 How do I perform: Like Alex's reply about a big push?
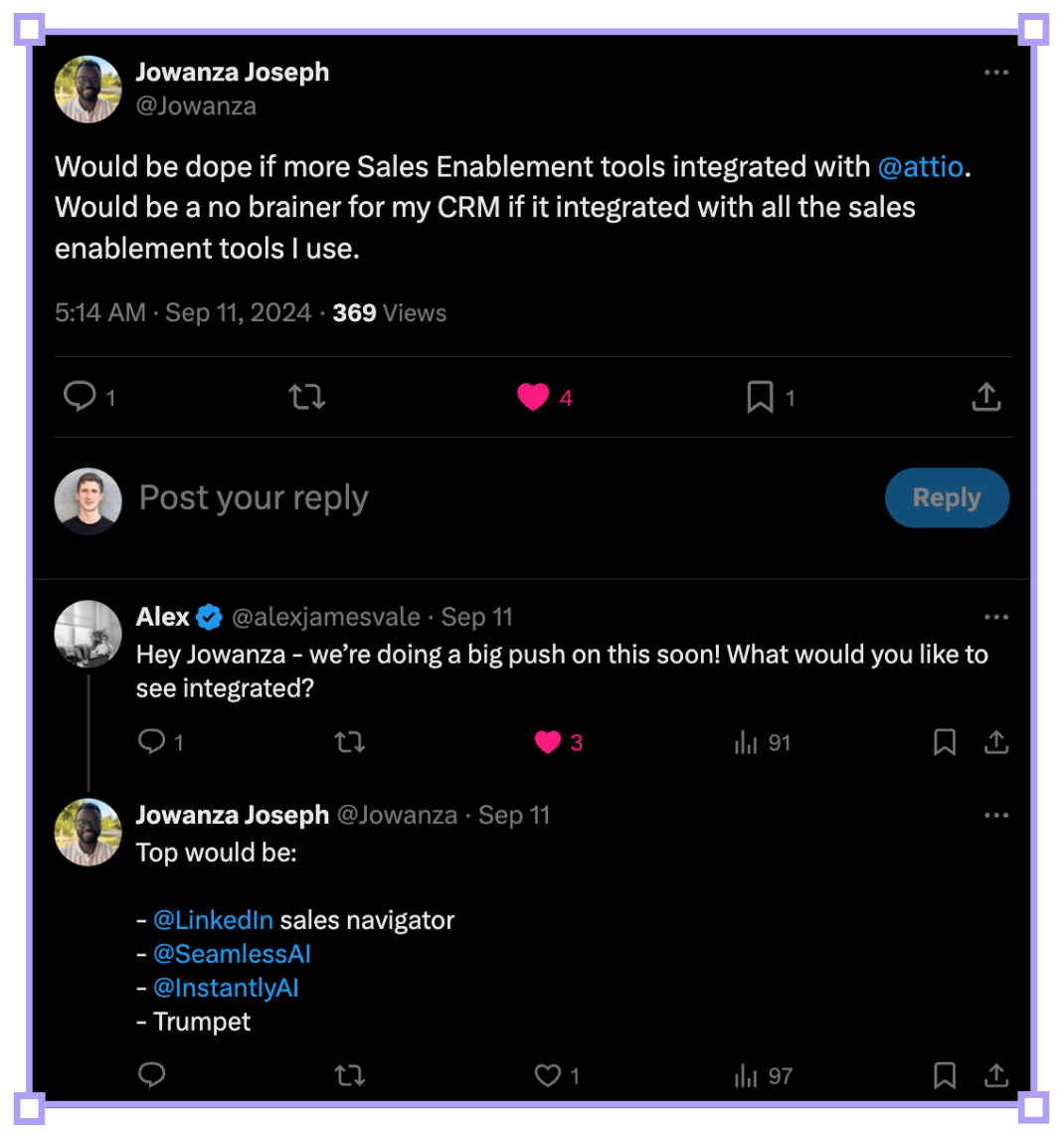pos(548,742)
